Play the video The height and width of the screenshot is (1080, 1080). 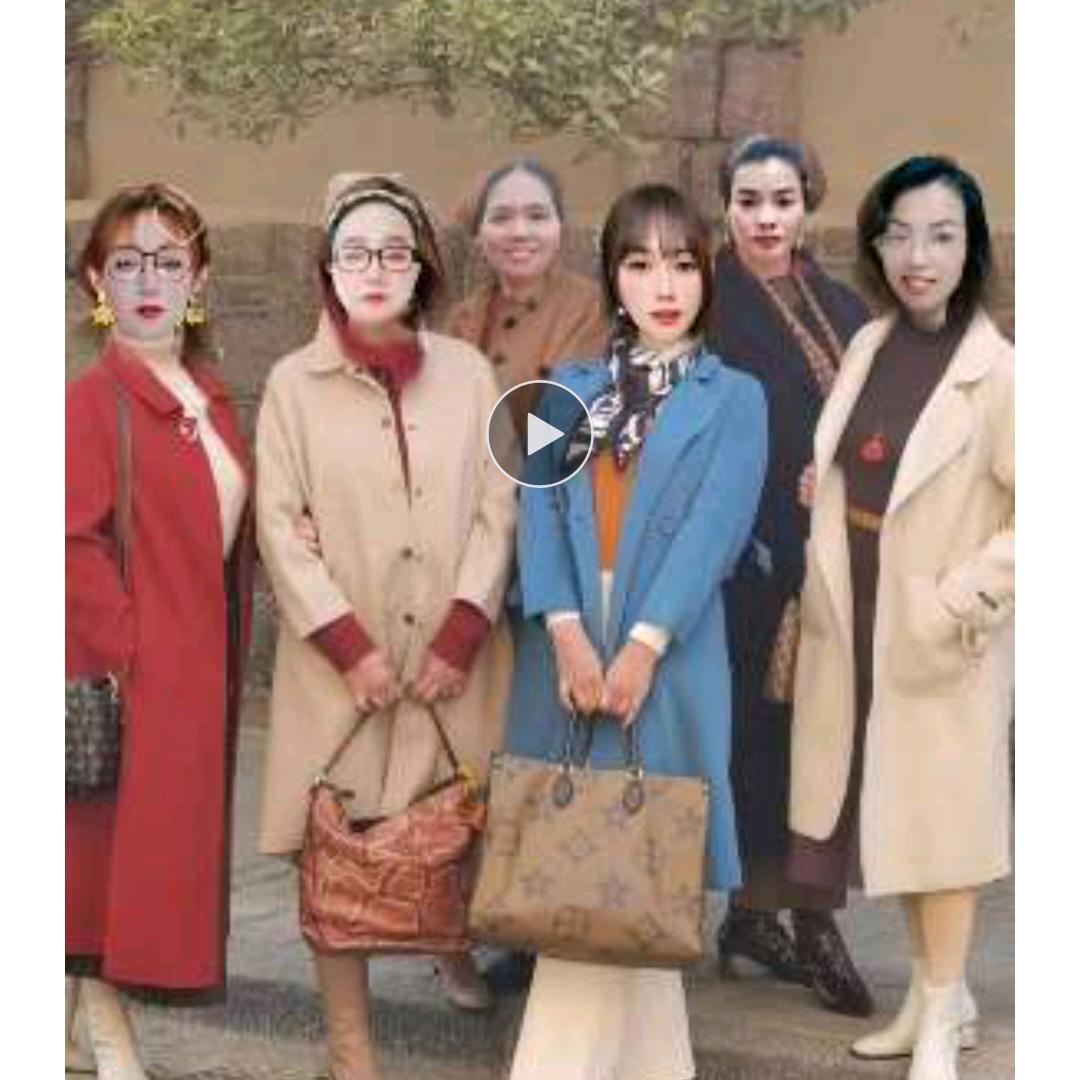tap(540, 434)
